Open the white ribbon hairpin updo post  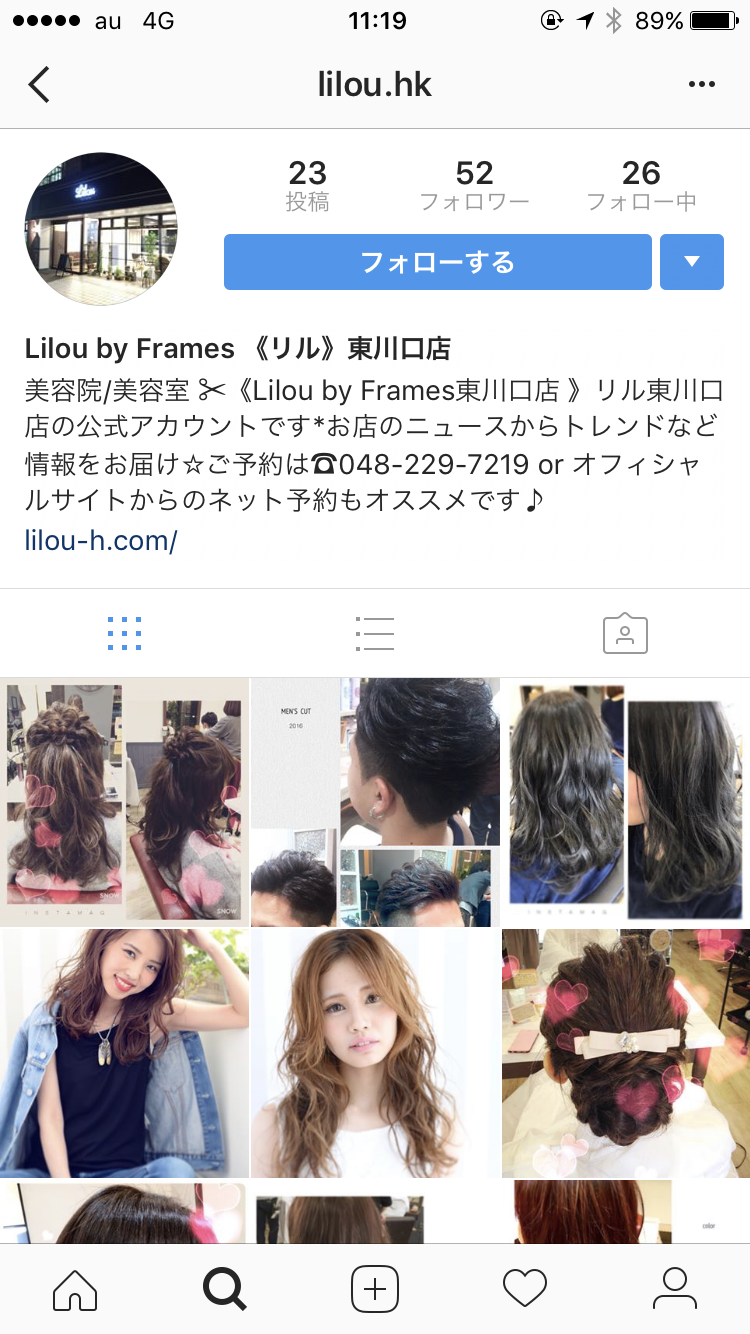click(x=626, y=1053)
